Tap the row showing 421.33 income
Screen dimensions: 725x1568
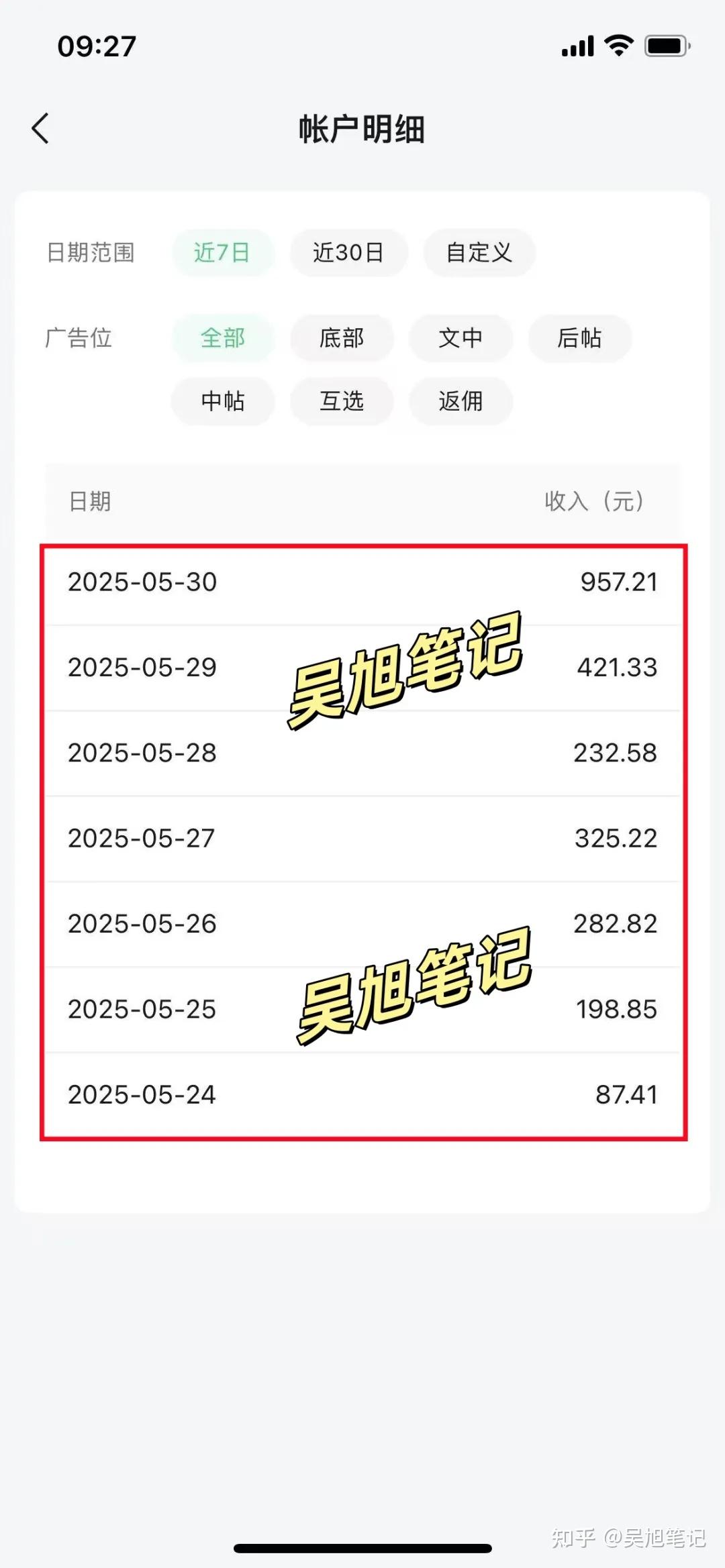[362, 668]
